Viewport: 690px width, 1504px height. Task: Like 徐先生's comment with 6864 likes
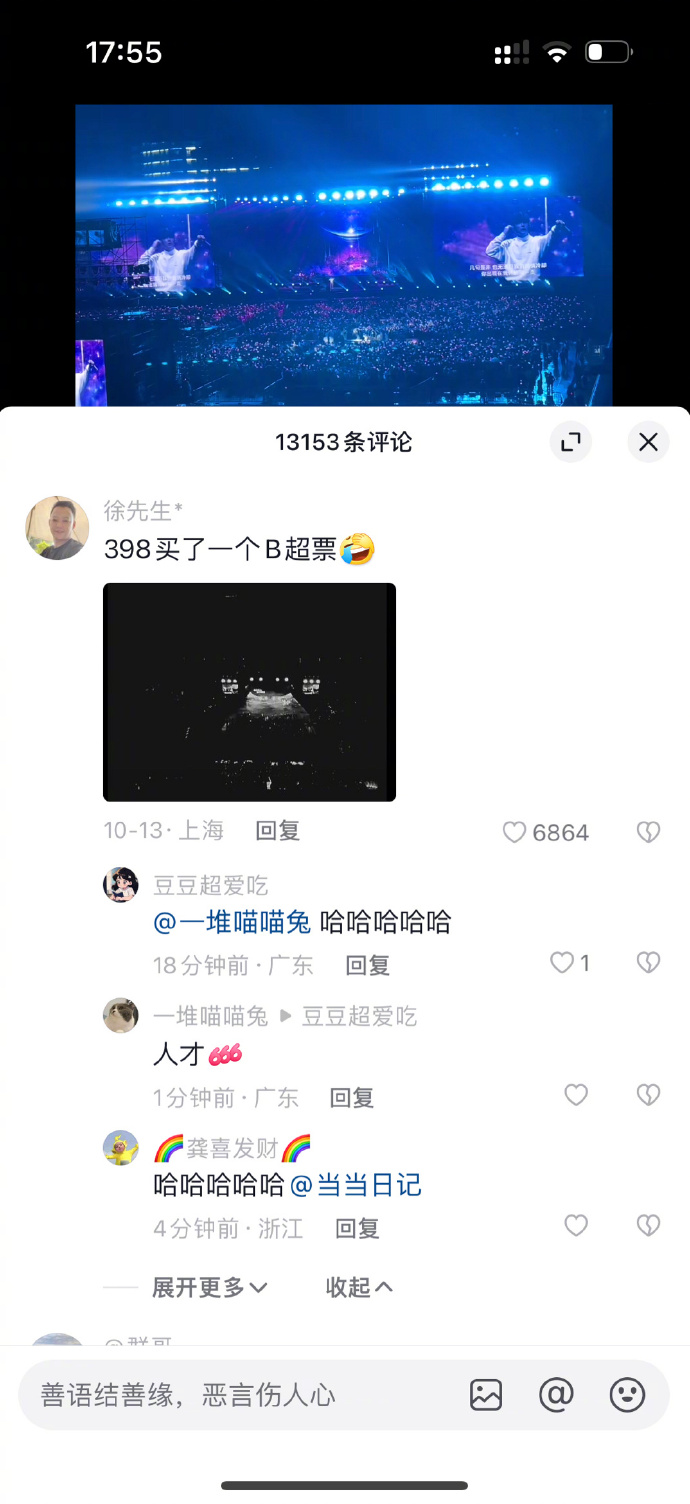[x=515, y=832]
